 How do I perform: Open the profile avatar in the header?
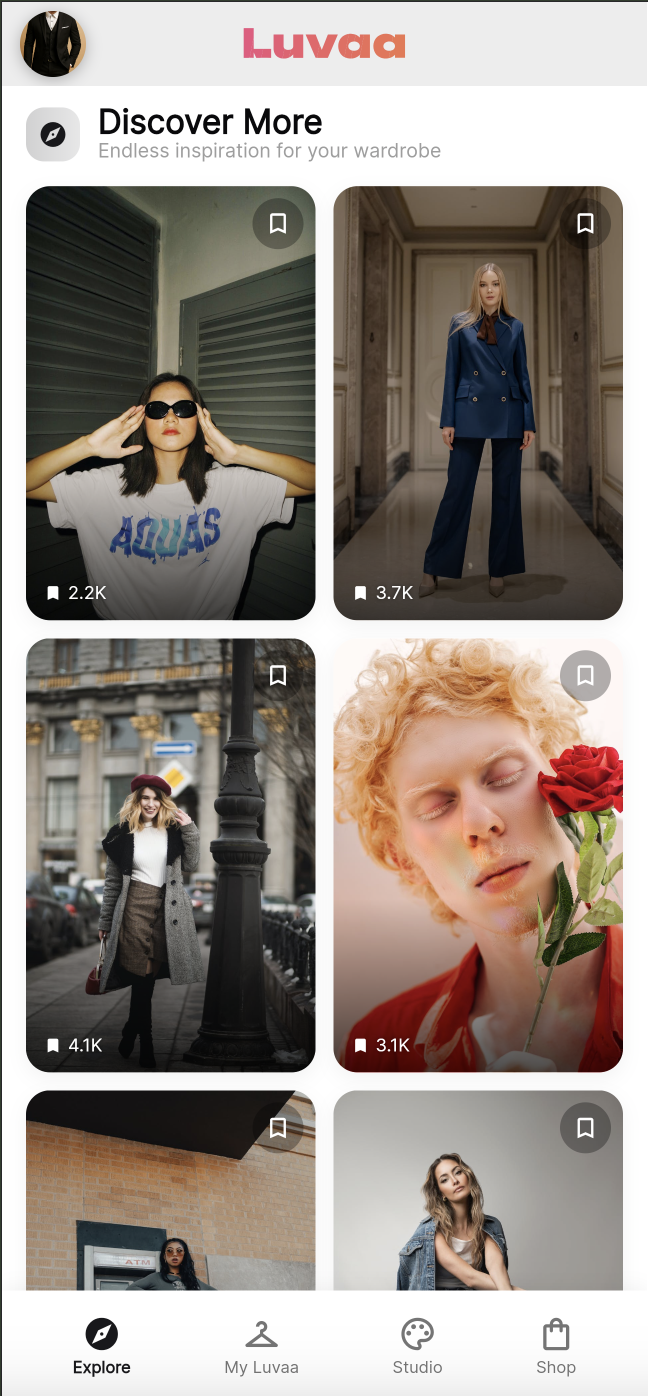click(53, 44)
